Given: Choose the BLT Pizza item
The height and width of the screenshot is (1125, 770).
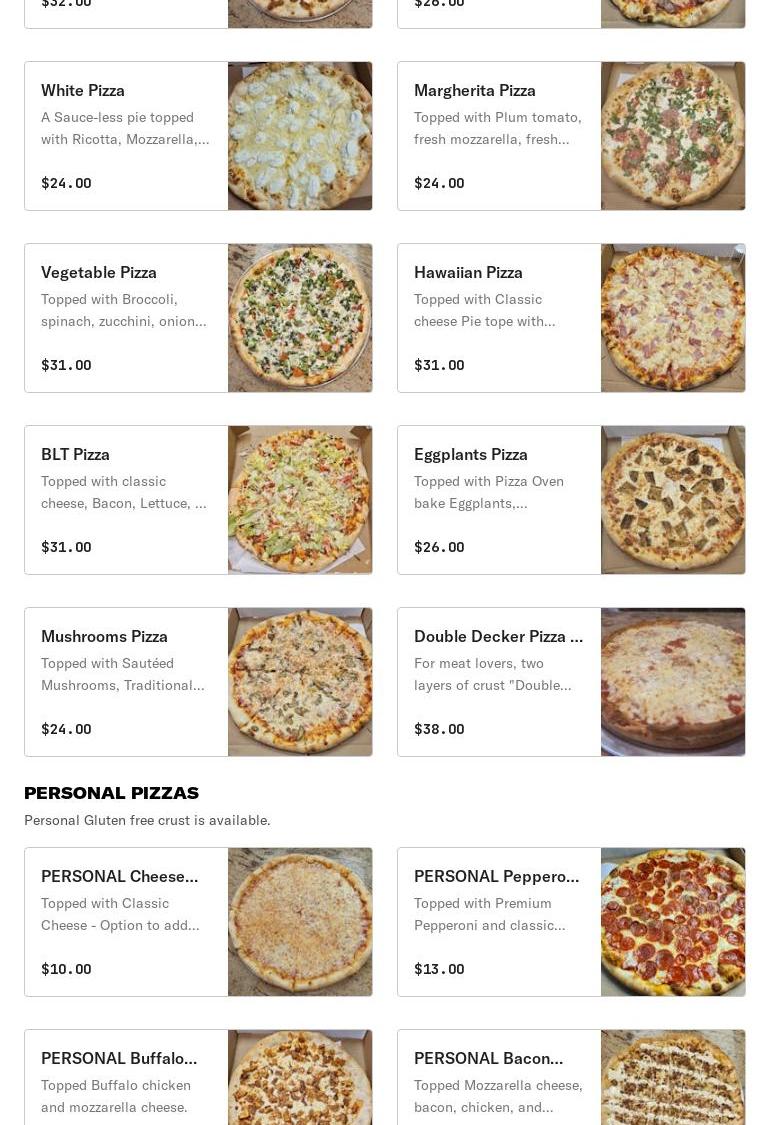Looking at the screenshot, I should click(198, 500).
